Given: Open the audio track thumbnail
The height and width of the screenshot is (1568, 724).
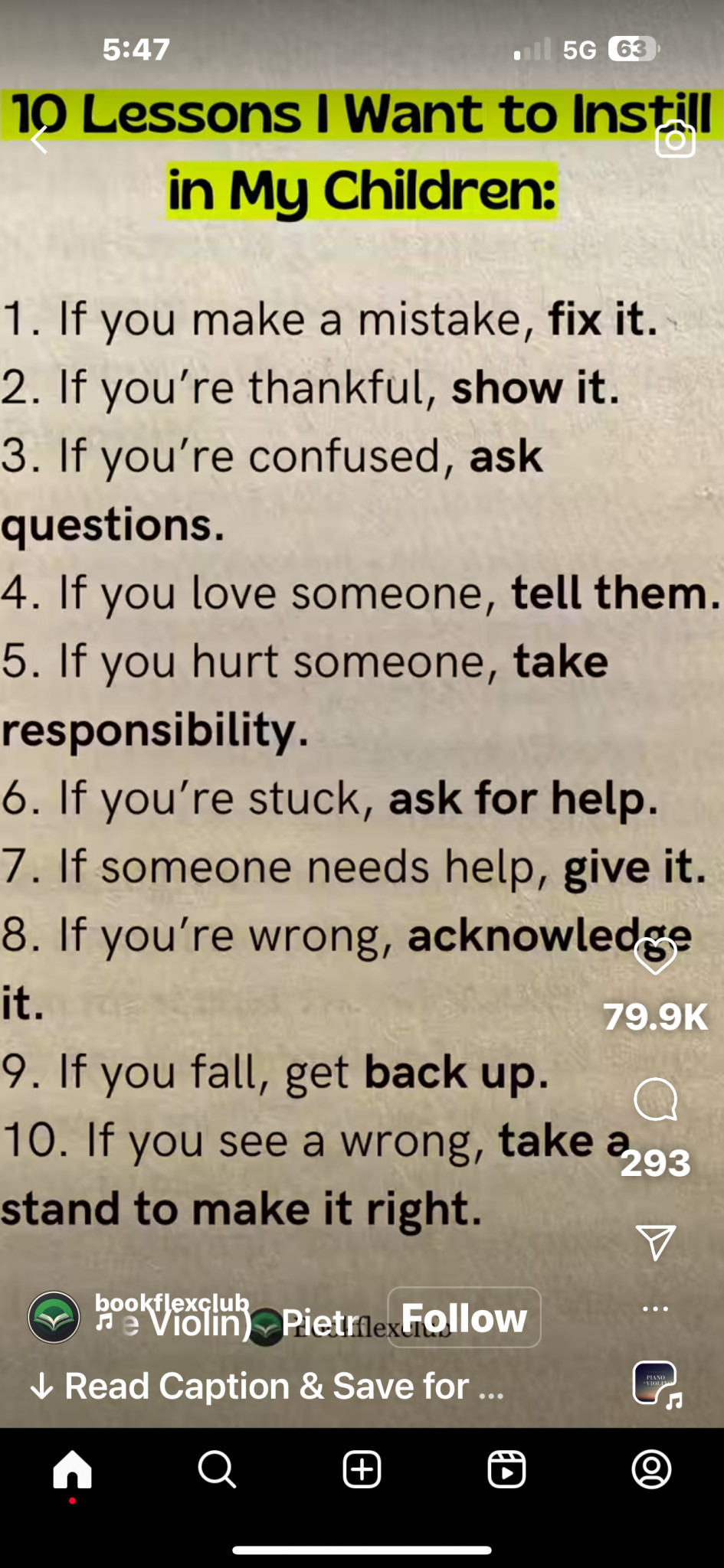Looking at the screenshot, I should pos(656,1383).
